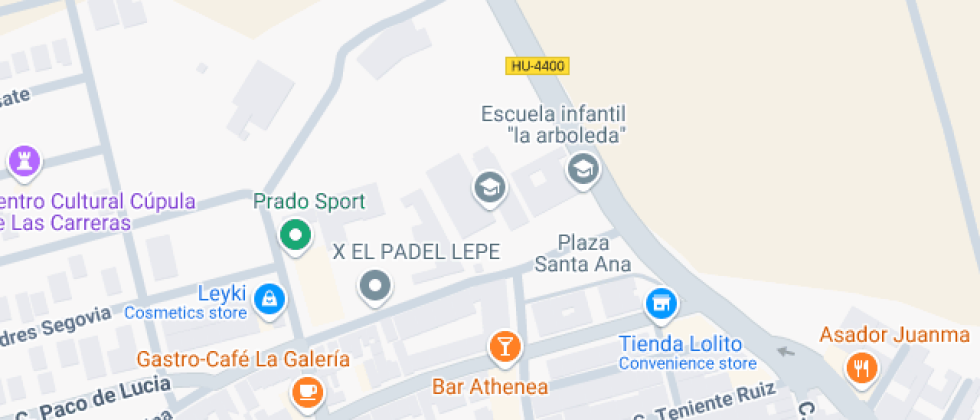Open the Tienda Lolito convenience store marker
Screen dimensions: 980x420
[x=660, y=302]
